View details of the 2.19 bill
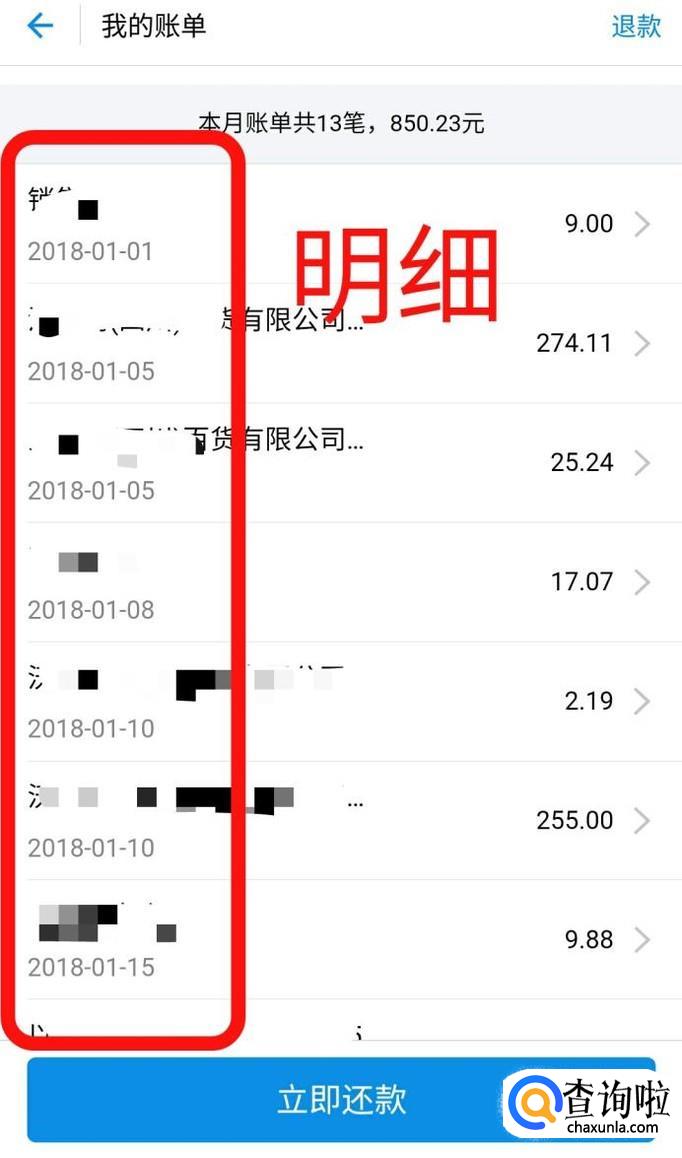Screen dimensions: 682x1158 pos(341,702)
